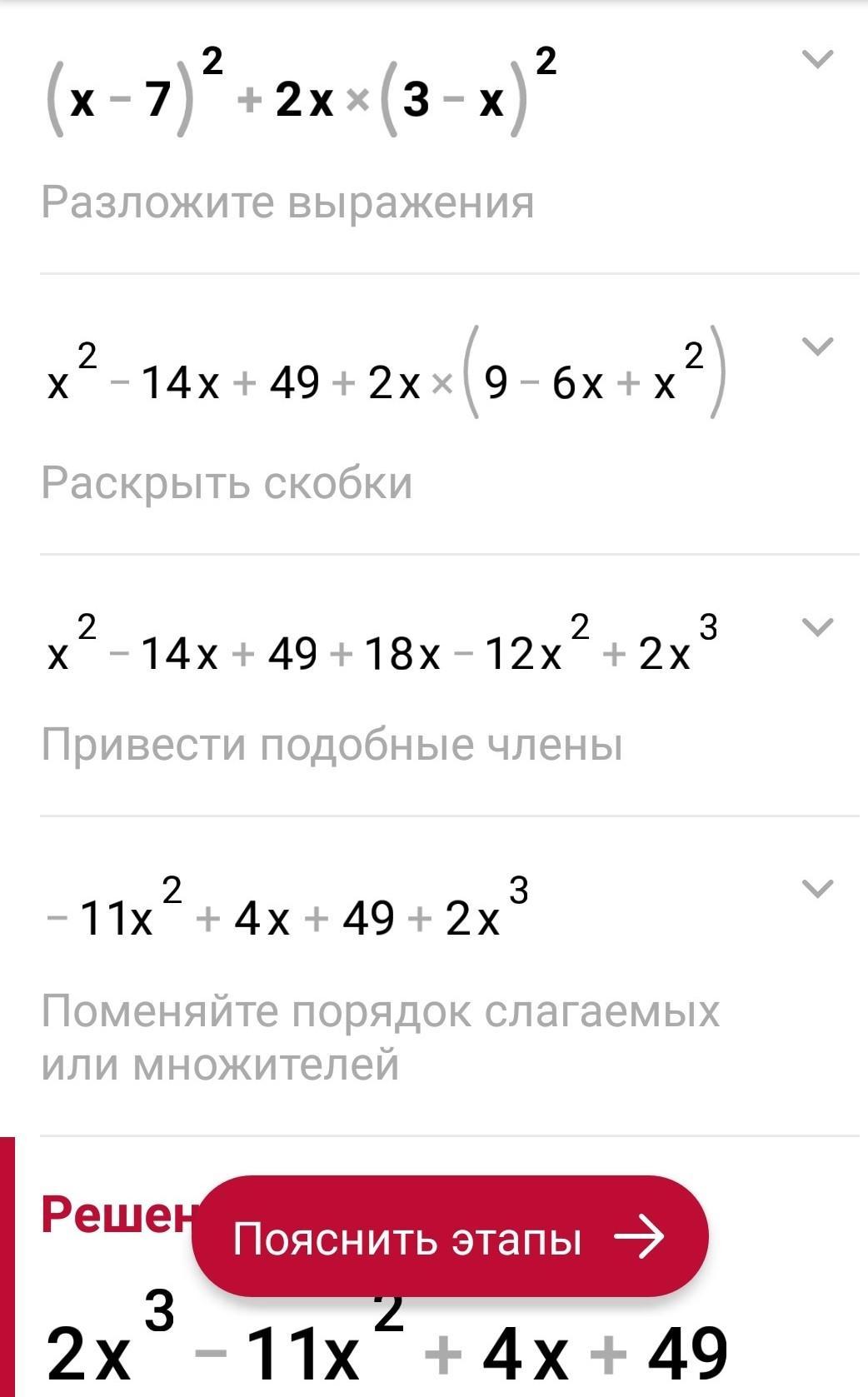
Task: Expand the 'Разложите выражения' step chevron
Action: point(816,59)
